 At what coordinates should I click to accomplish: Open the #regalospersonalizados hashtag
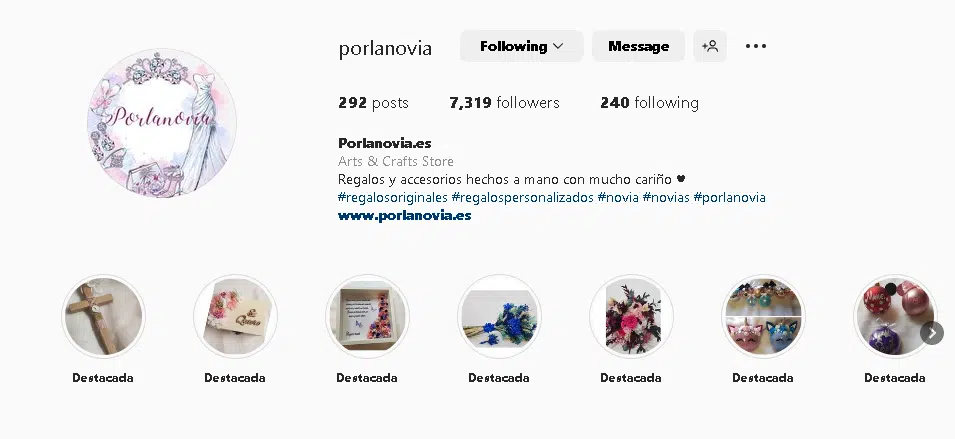click(522, 197)
